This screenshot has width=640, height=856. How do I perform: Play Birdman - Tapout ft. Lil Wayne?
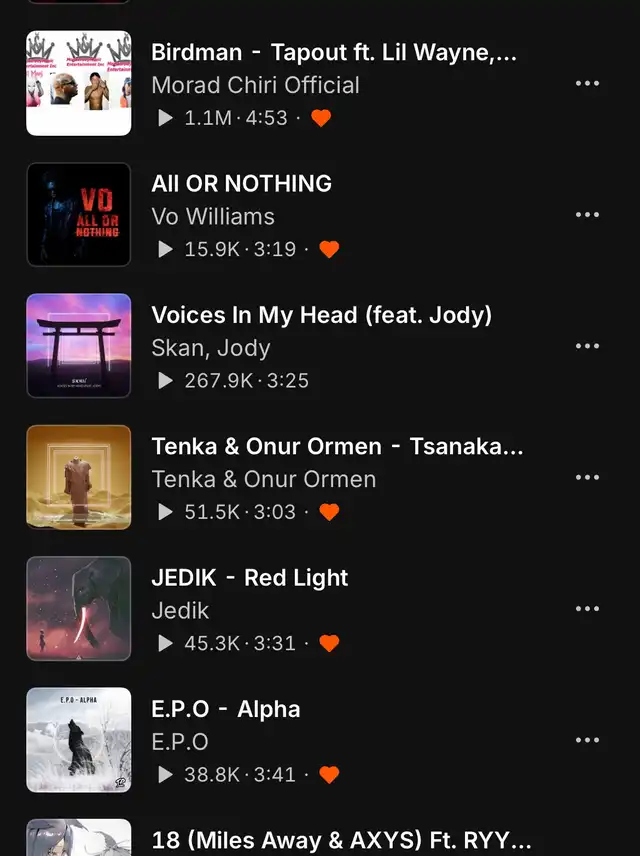[x=79, y=84]
